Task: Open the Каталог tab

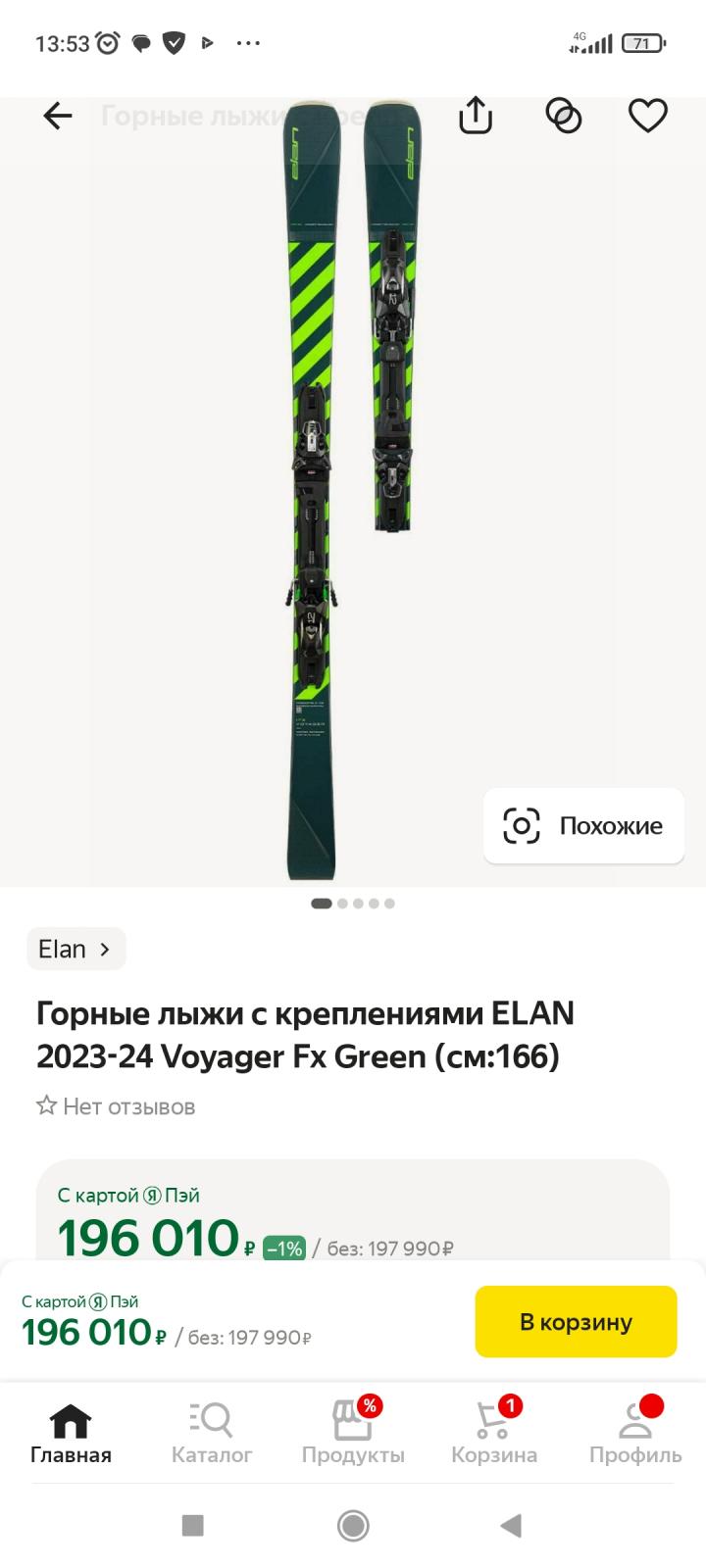Action: click(212, 1434)
